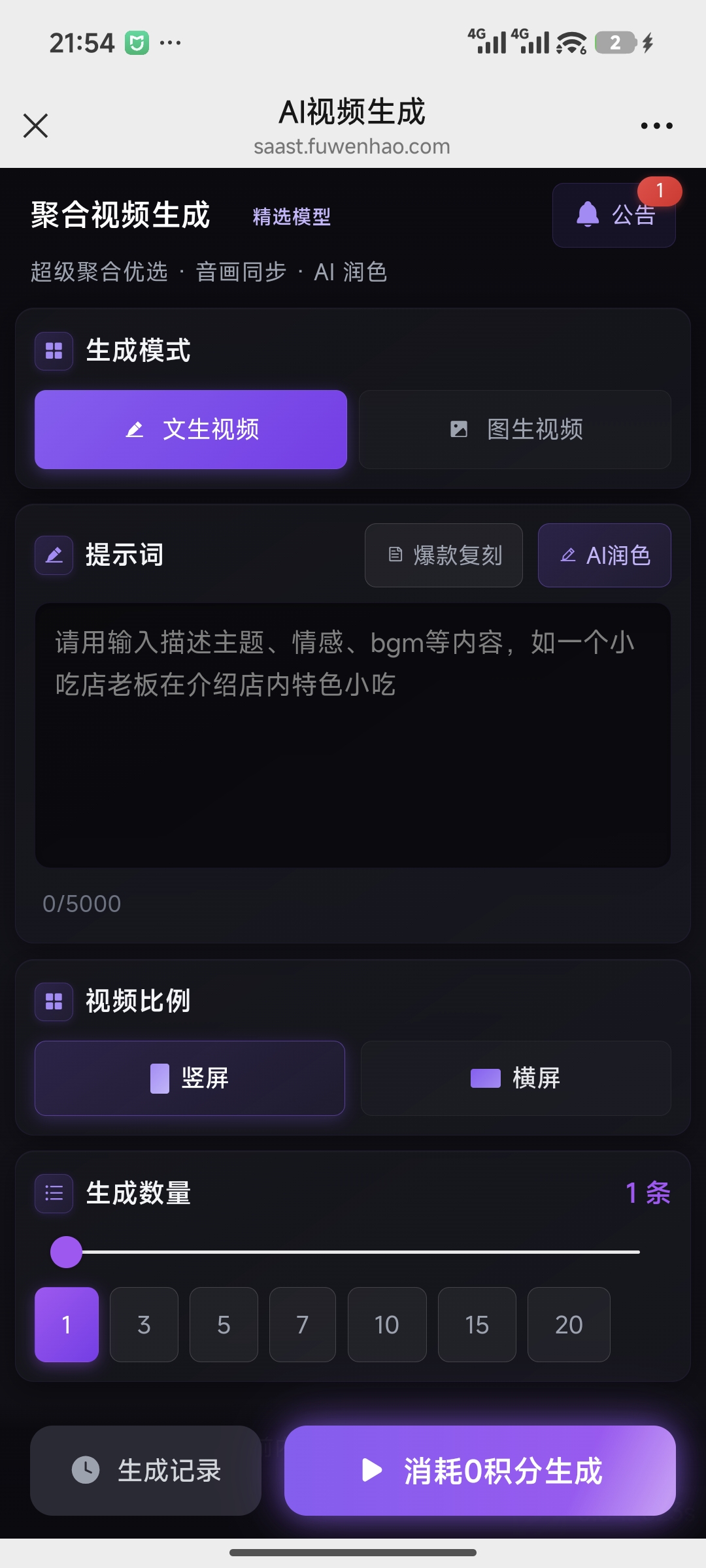The image size is (706, 1568).
Task: Switch to 图生视频 mode
Action: (x=515, y=429)
